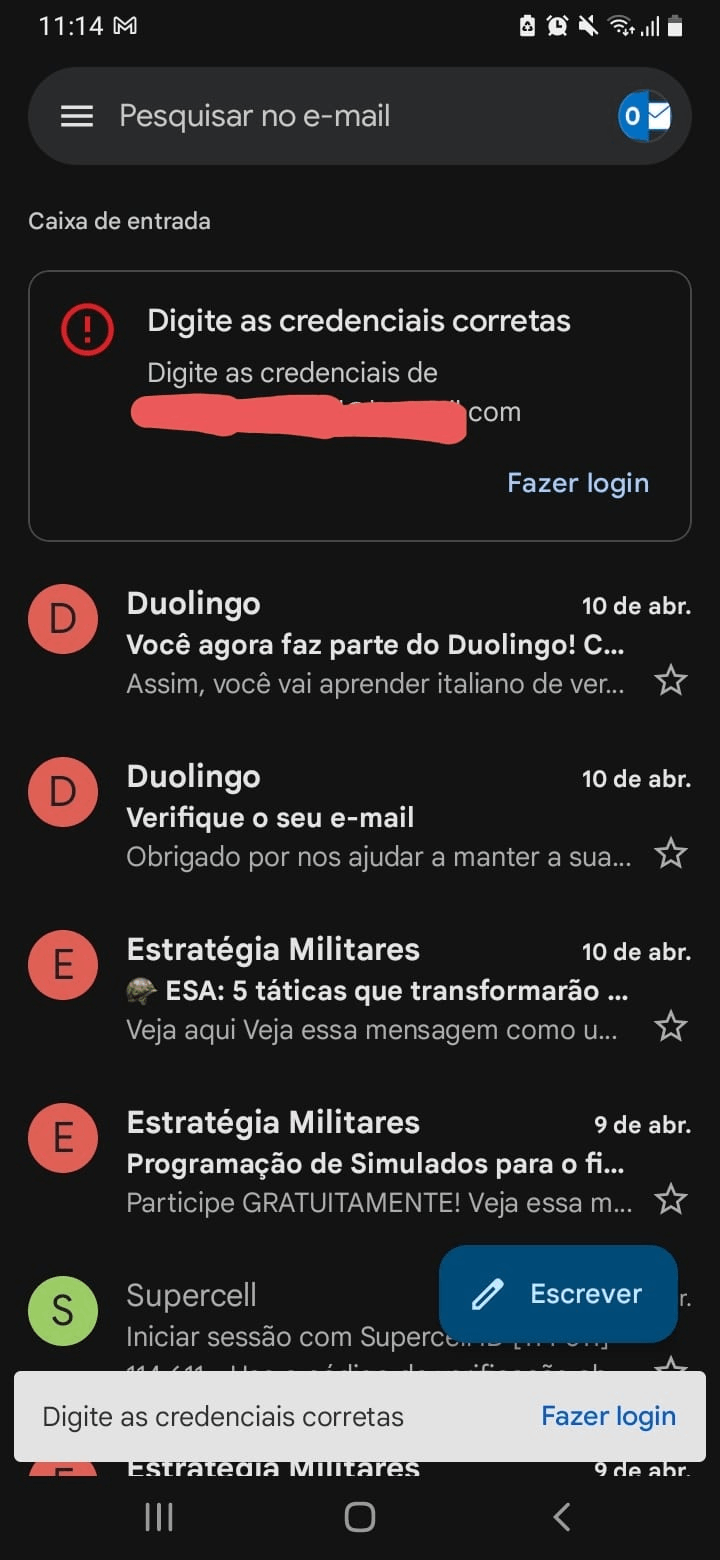720x1560 pixels.
Task: Tap "Fazer login" in the bottom snackbar
Action: click(608, 1416)
